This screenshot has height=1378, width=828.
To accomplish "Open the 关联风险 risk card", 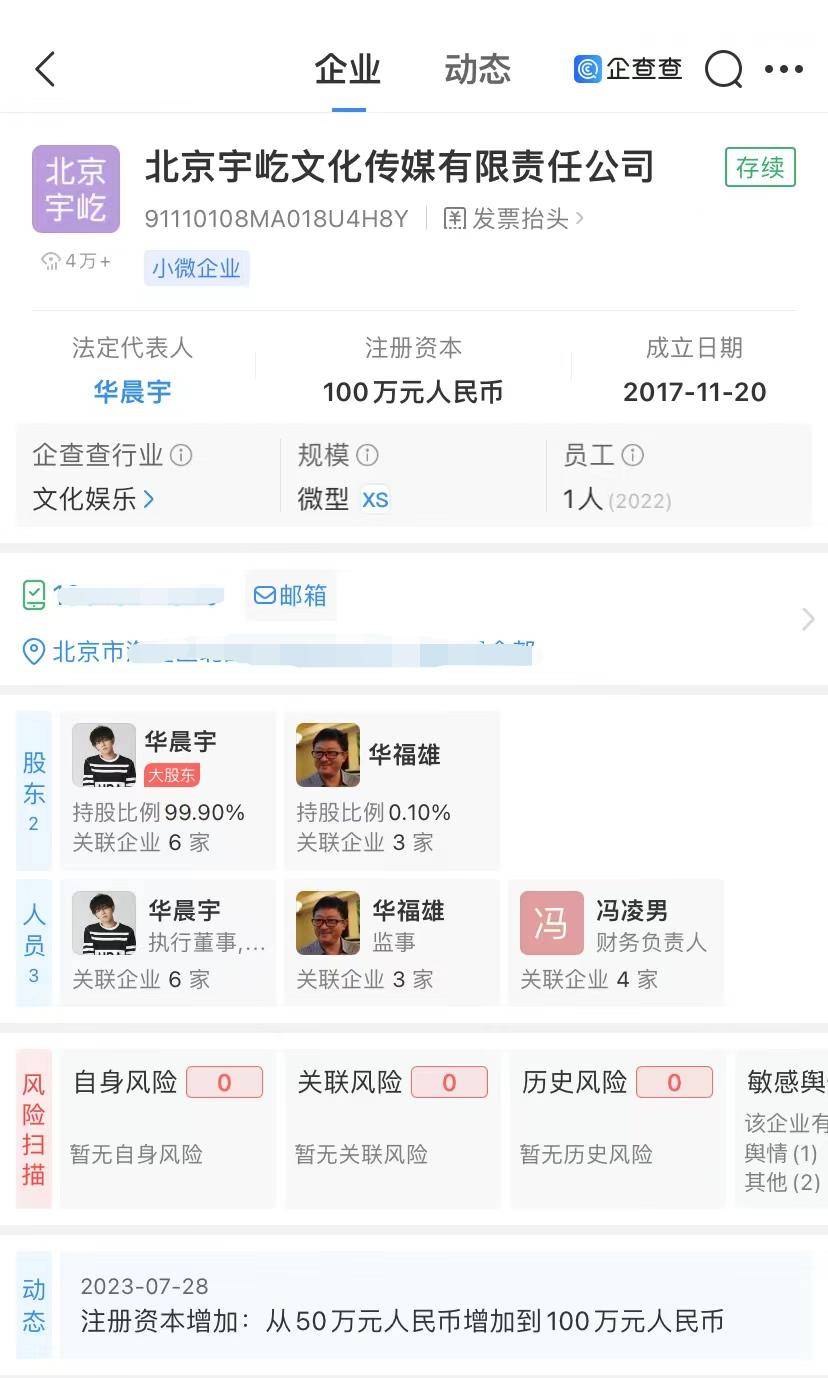I will (x=391, y=1125).
